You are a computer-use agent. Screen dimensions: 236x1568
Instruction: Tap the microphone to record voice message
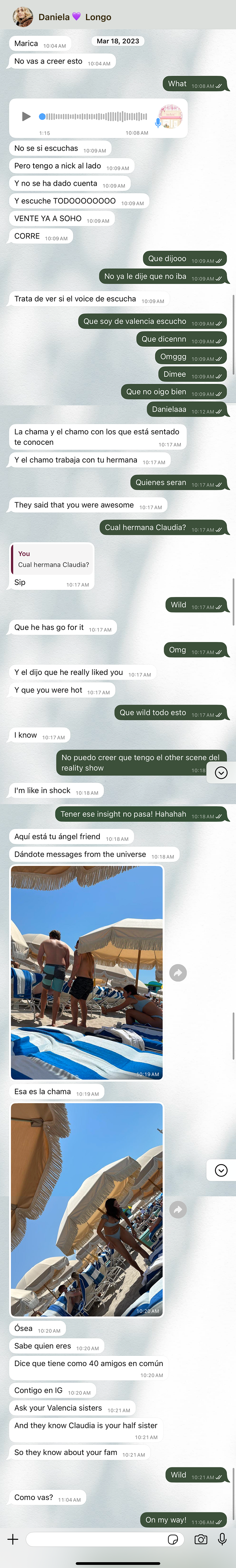tap(222, 1539)
